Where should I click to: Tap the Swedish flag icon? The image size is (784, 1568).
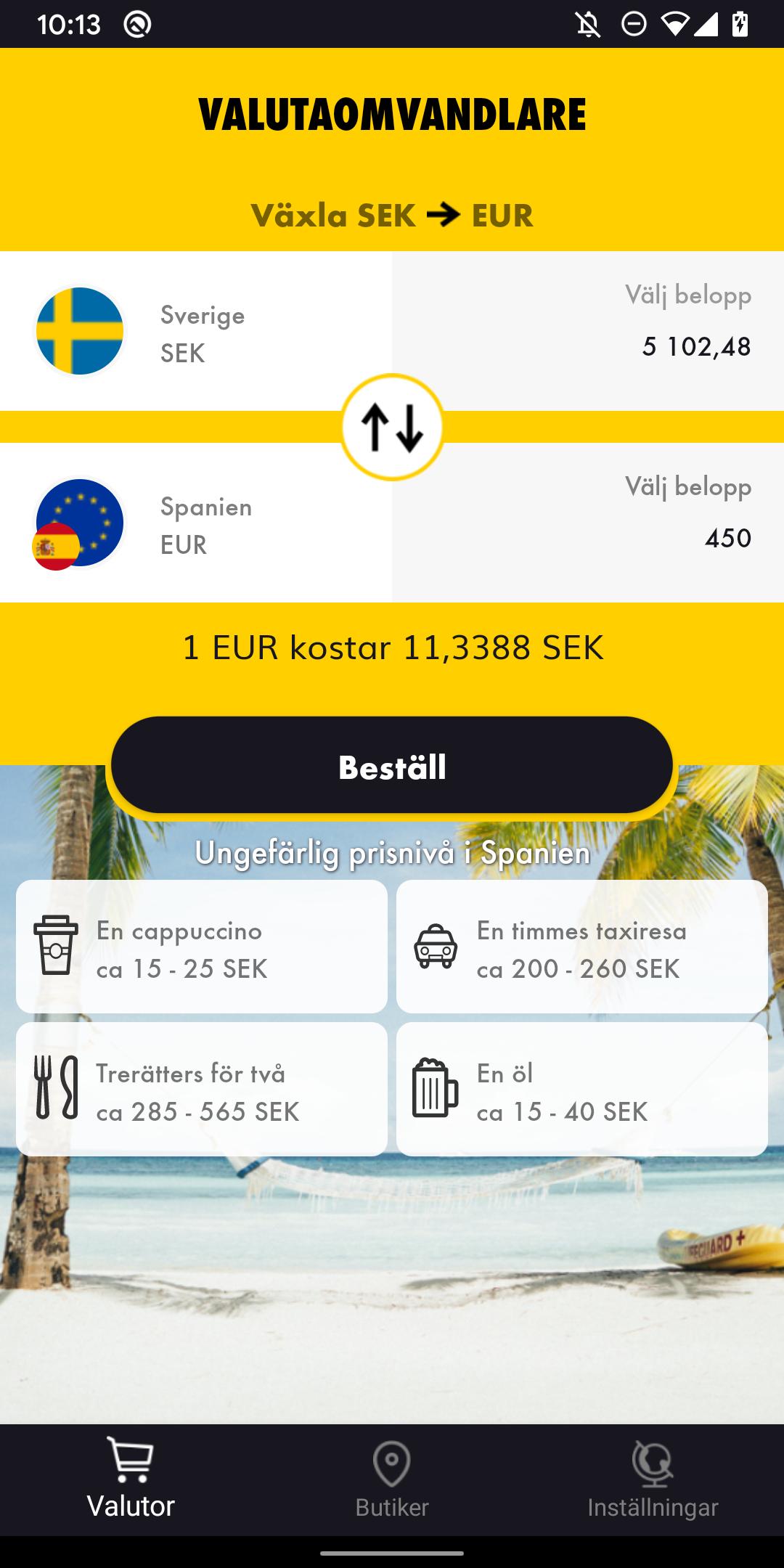80,330
